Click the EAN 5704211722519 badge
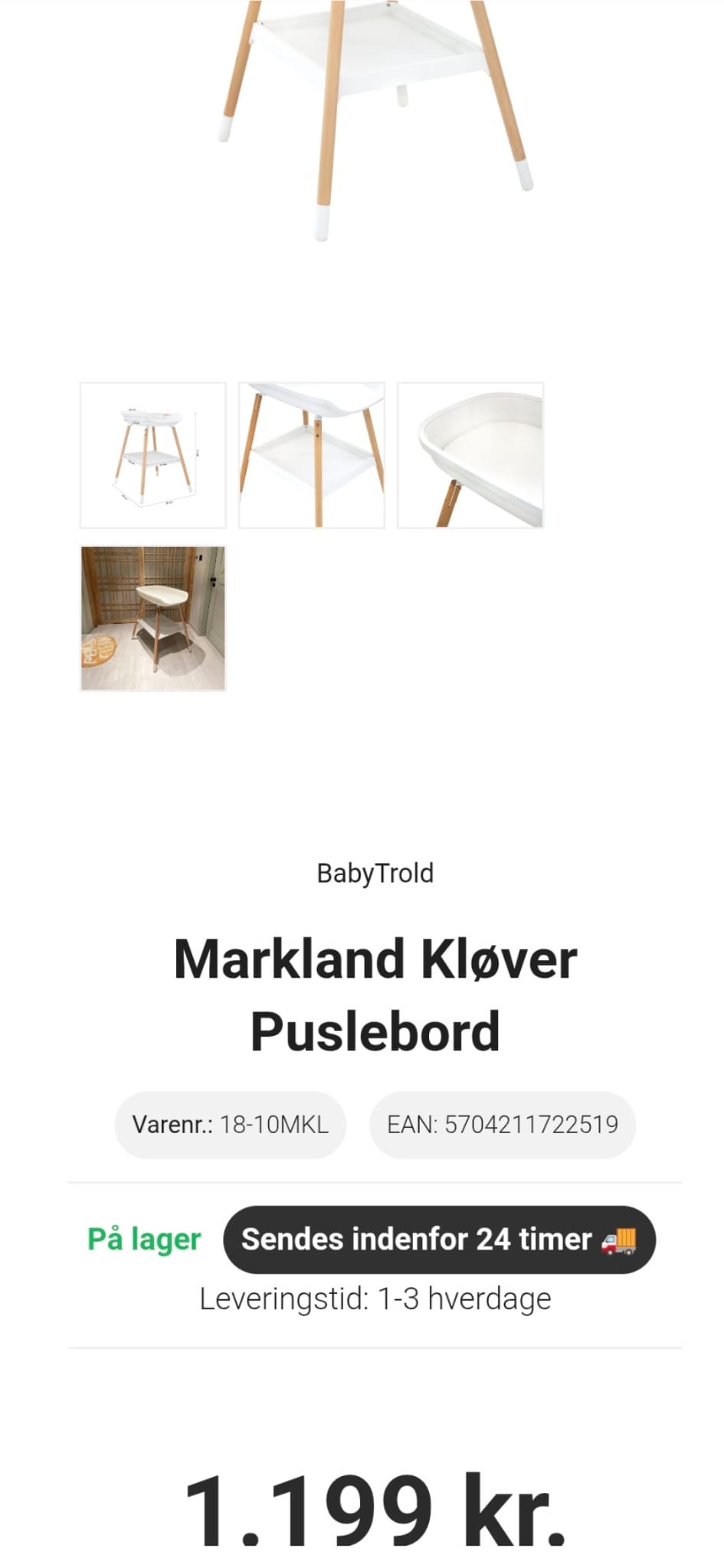 coord(503,1122)
